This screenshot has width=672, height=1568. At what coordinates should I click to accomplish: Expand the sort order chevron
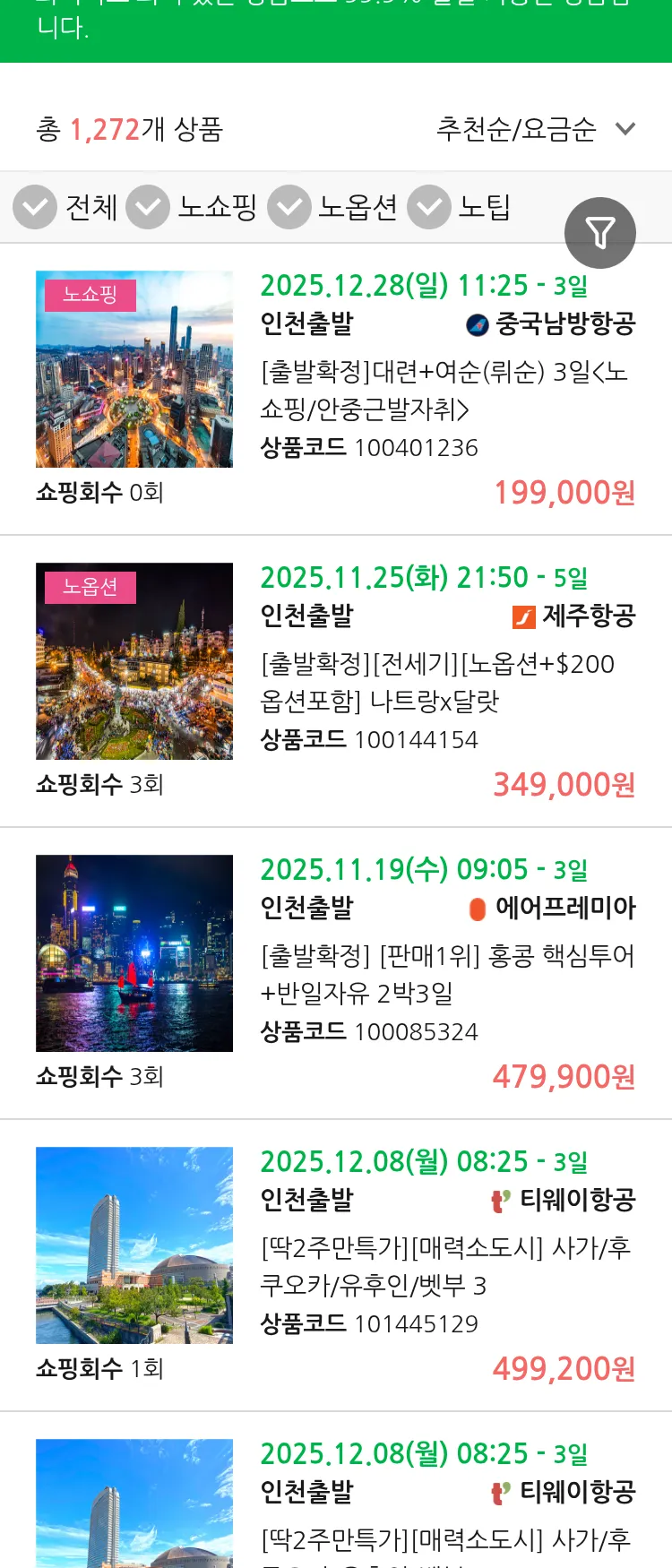(x=625, y=129)
